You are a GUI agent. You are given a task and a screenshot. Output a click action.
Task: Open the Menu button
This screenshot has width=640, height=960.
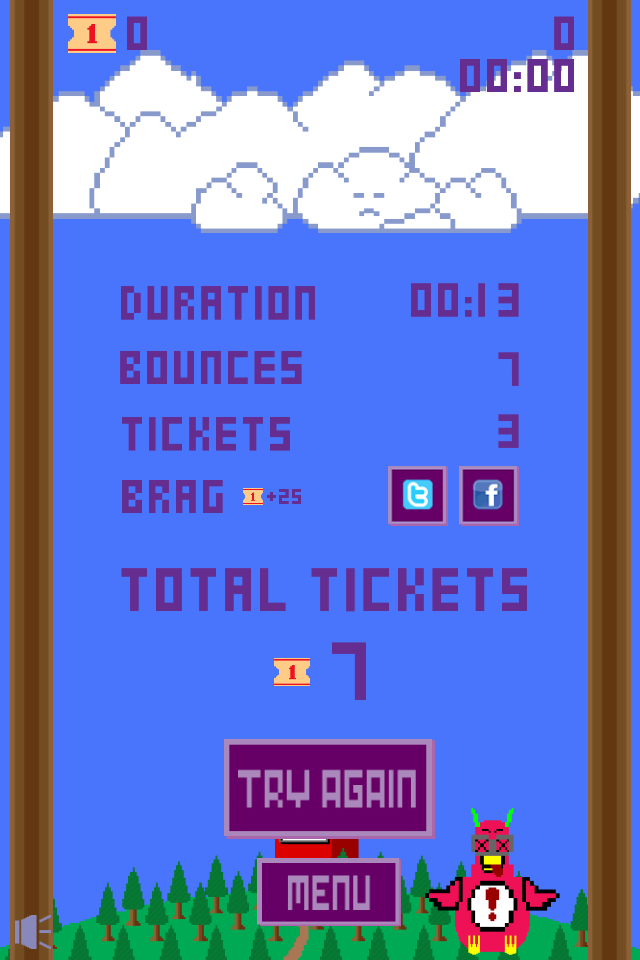[x=329, y=892]
